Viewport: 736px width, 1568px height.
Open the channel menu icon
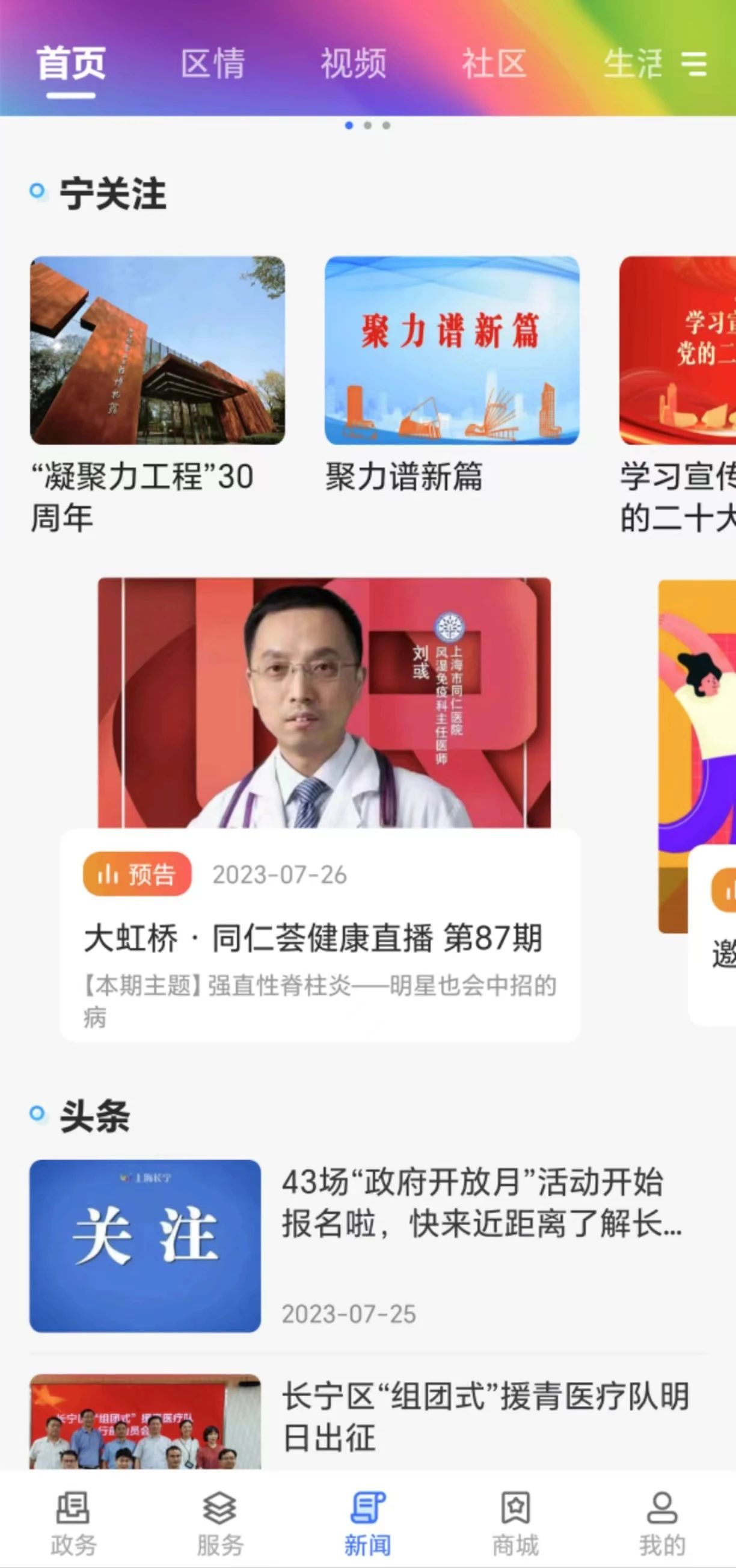coord(694,63)
